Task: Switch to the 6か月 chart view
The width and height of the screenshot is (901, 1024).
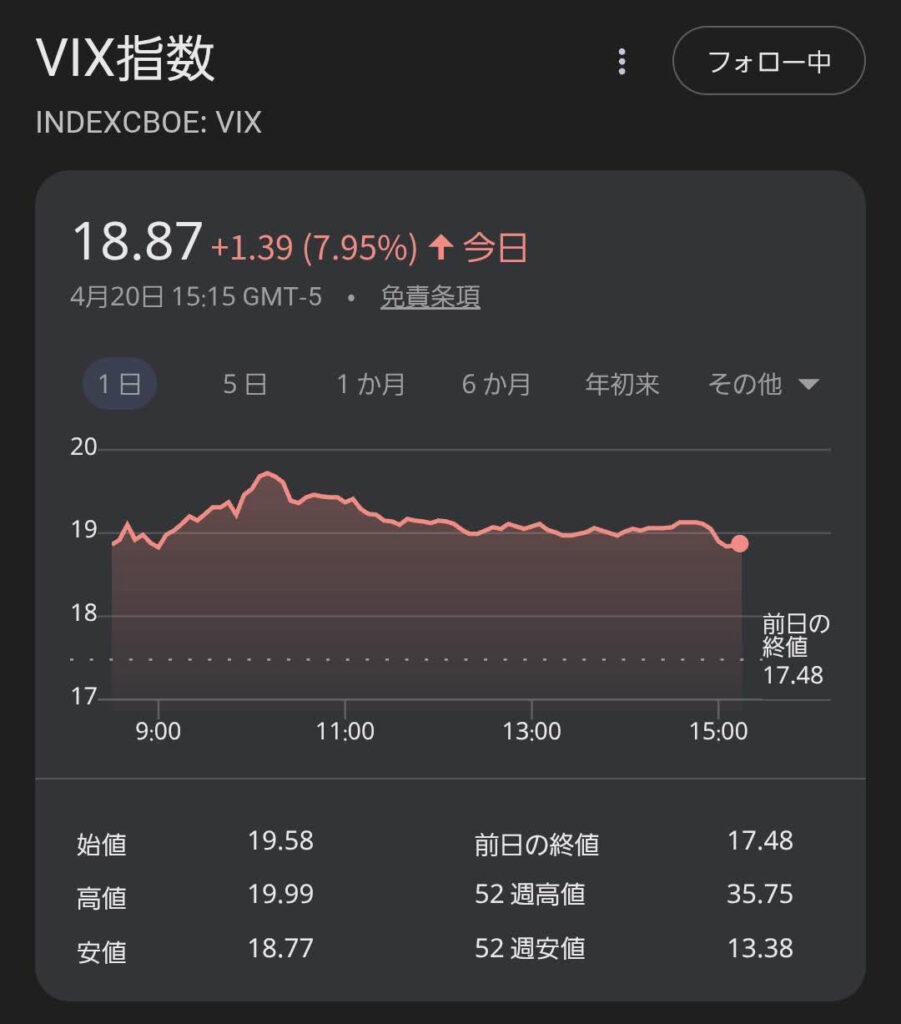Action: point(497,385)
